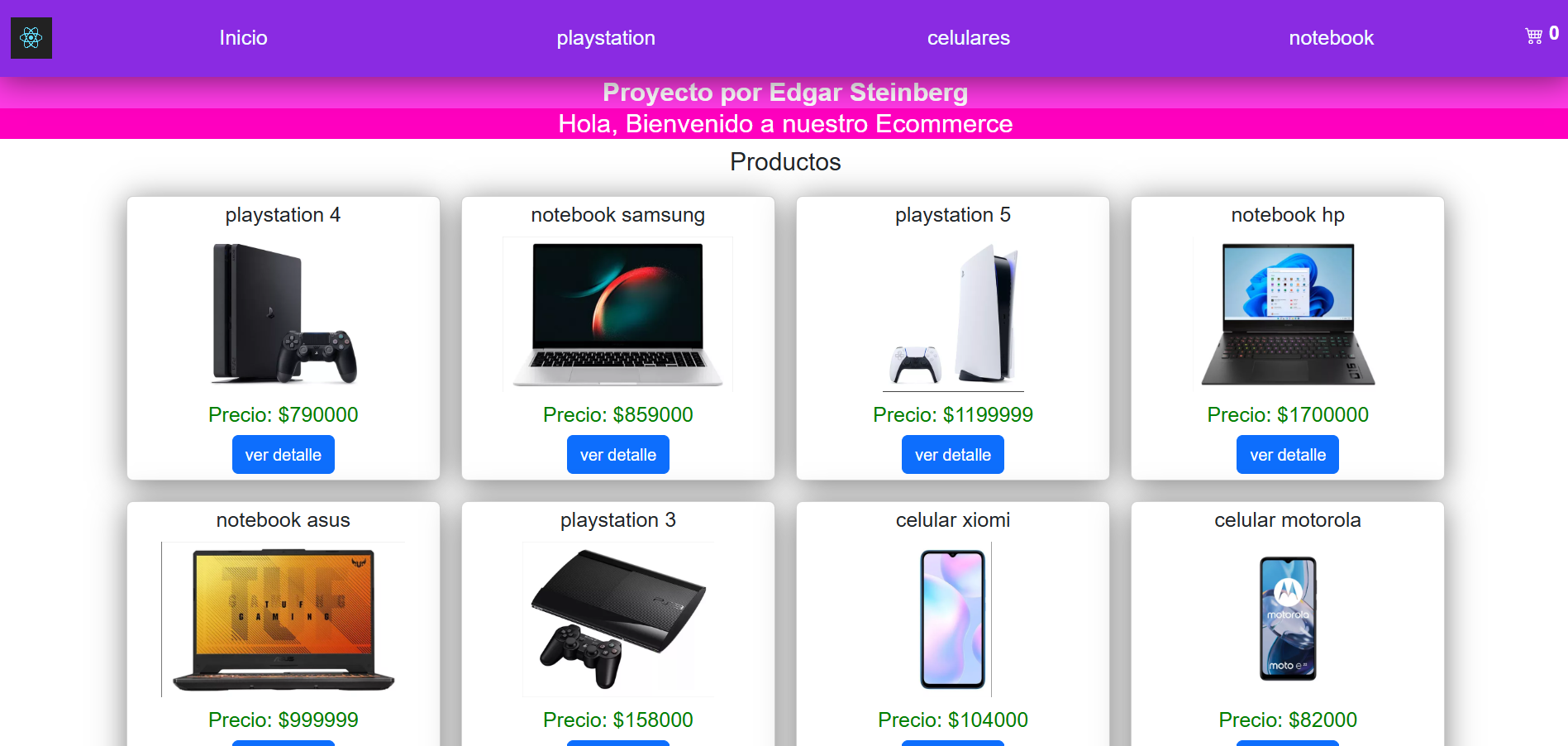View details of playstation 4

point(283,455)
